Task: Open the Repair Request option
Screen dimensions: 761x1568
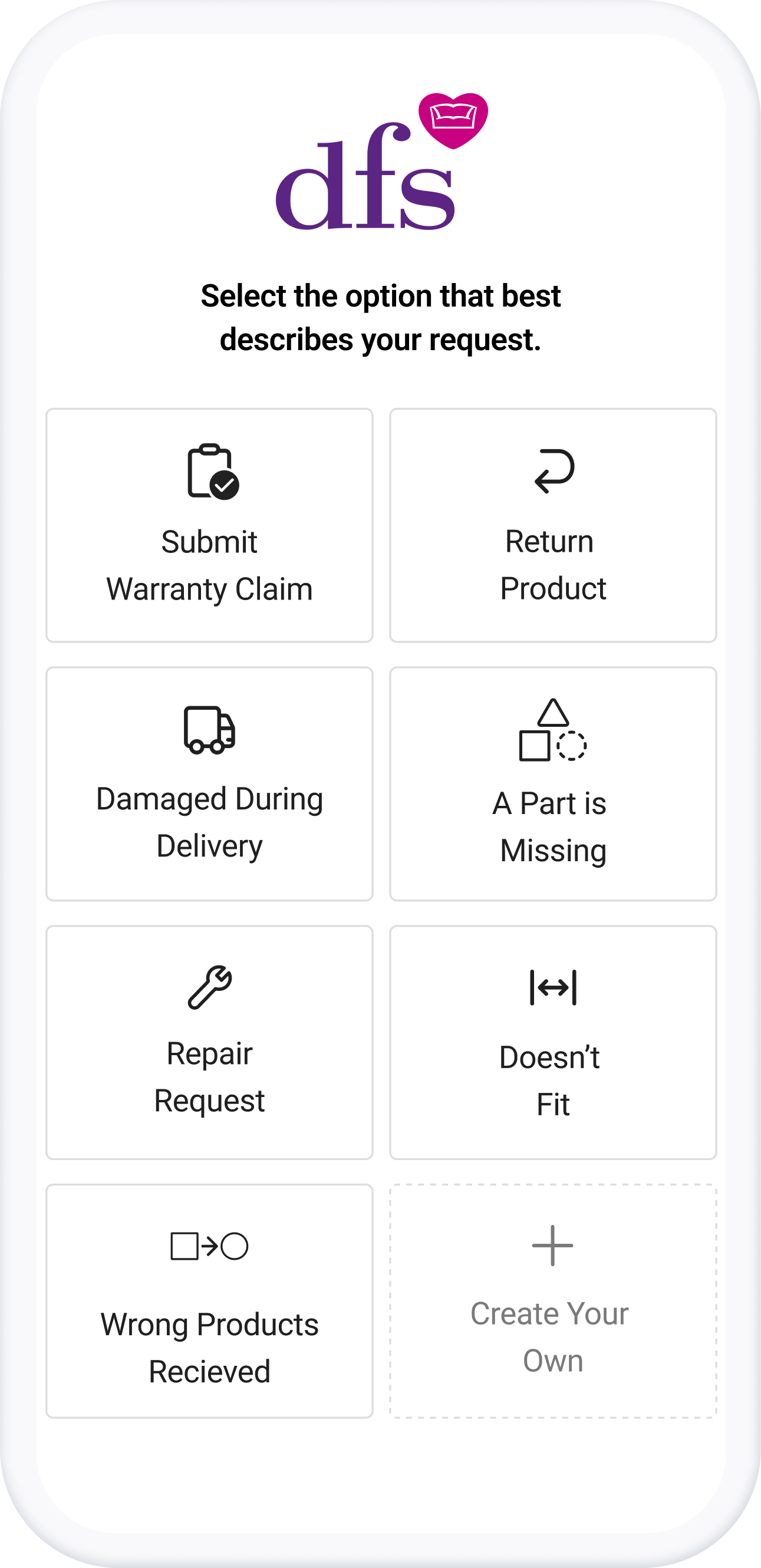Action: (209, 1042)
